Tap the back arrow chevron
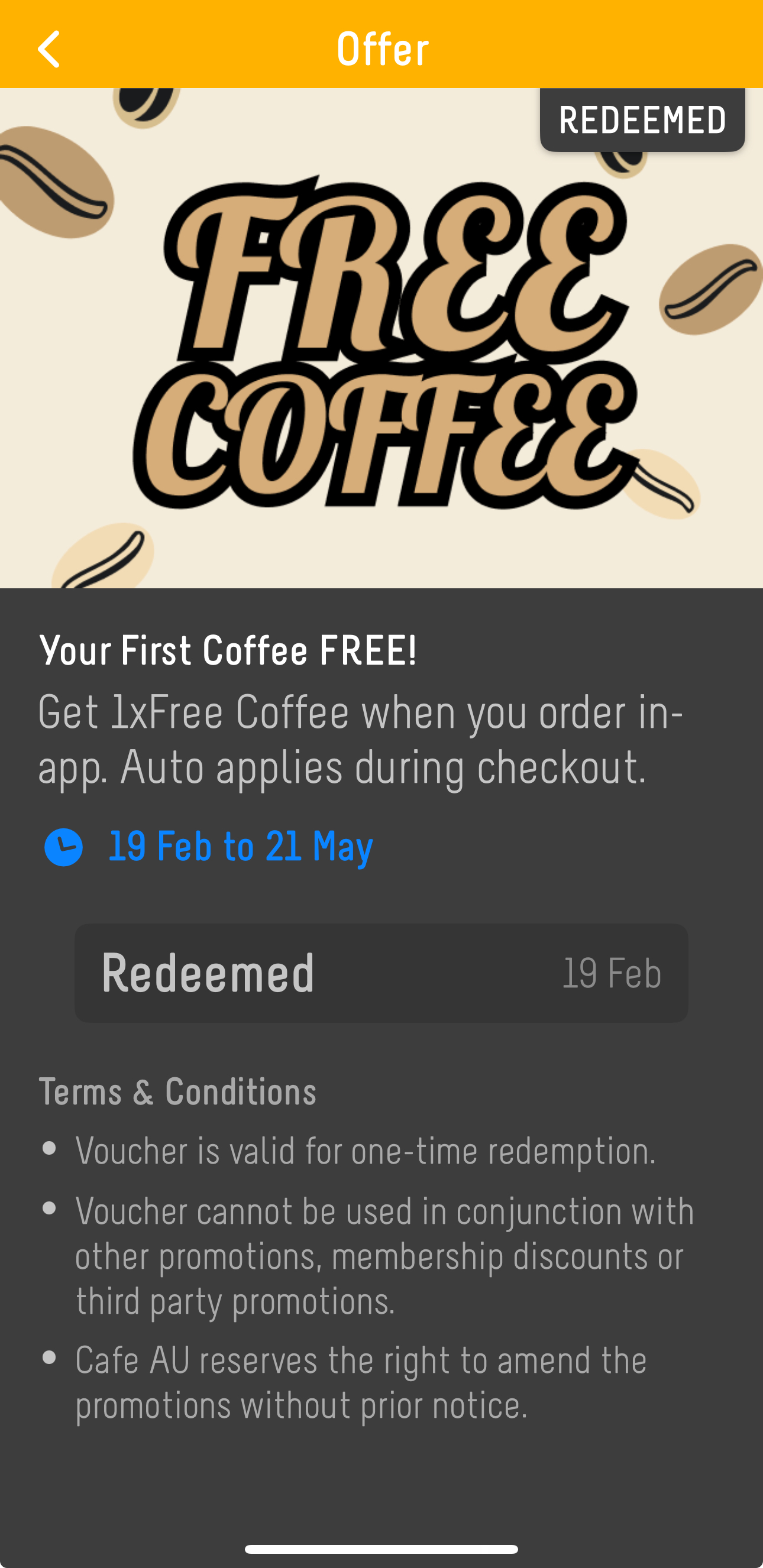 coord(49,50)
